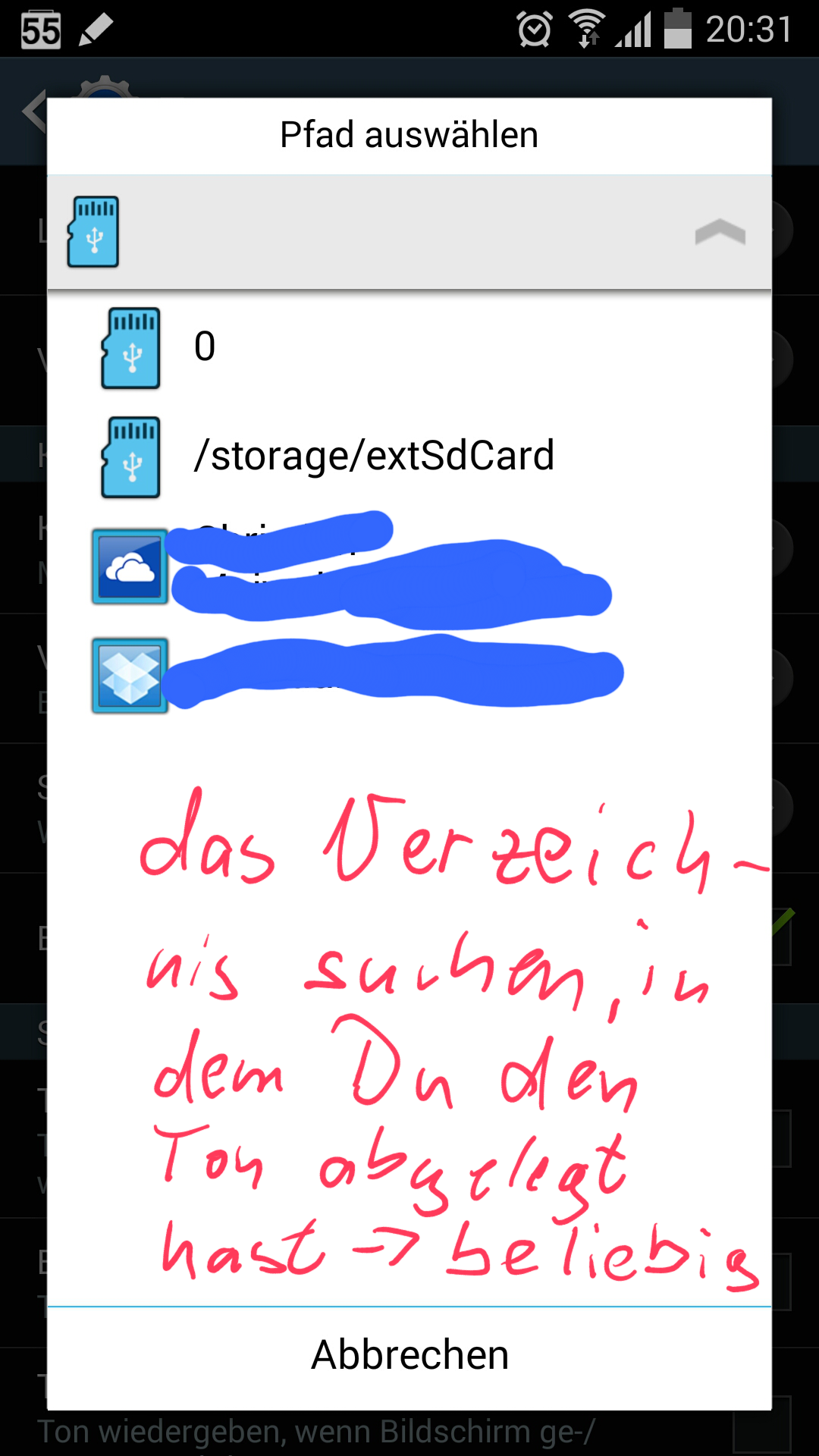
Task: Collapse the path dropdown arrow
Action: [x=720, y=233]
